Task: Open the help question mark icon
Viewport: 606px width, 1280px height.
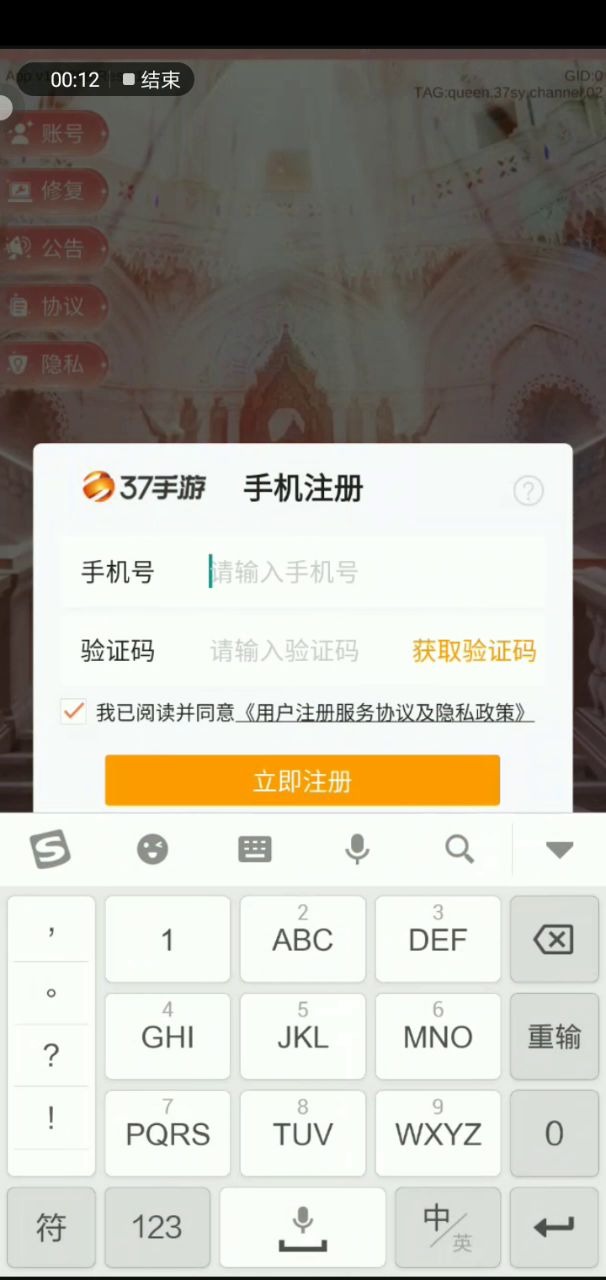Action: click(x=528, y=490)
